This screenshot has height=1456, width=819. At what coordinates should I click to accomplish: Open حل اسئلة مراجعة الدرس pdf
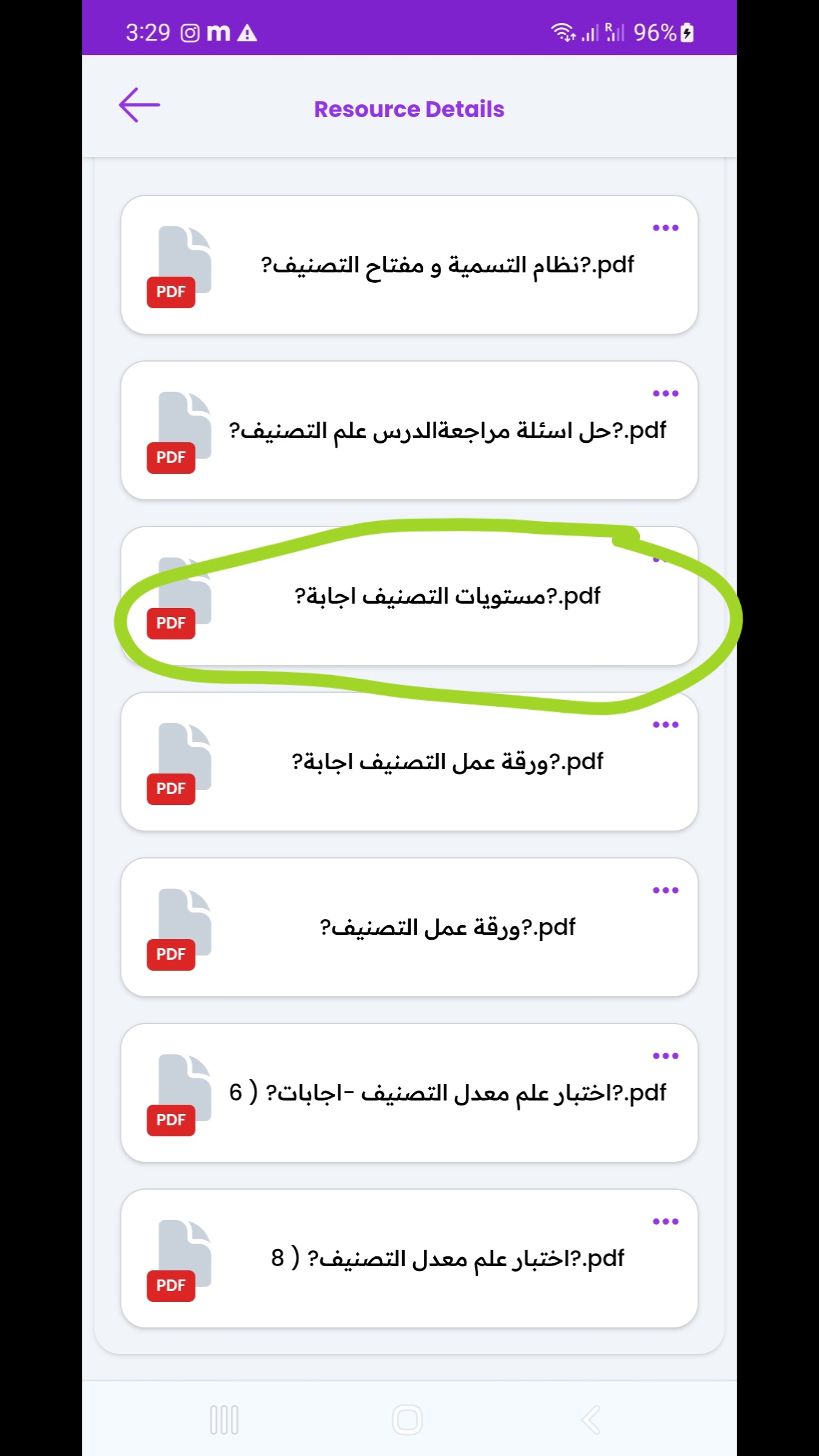pos(447,431)
